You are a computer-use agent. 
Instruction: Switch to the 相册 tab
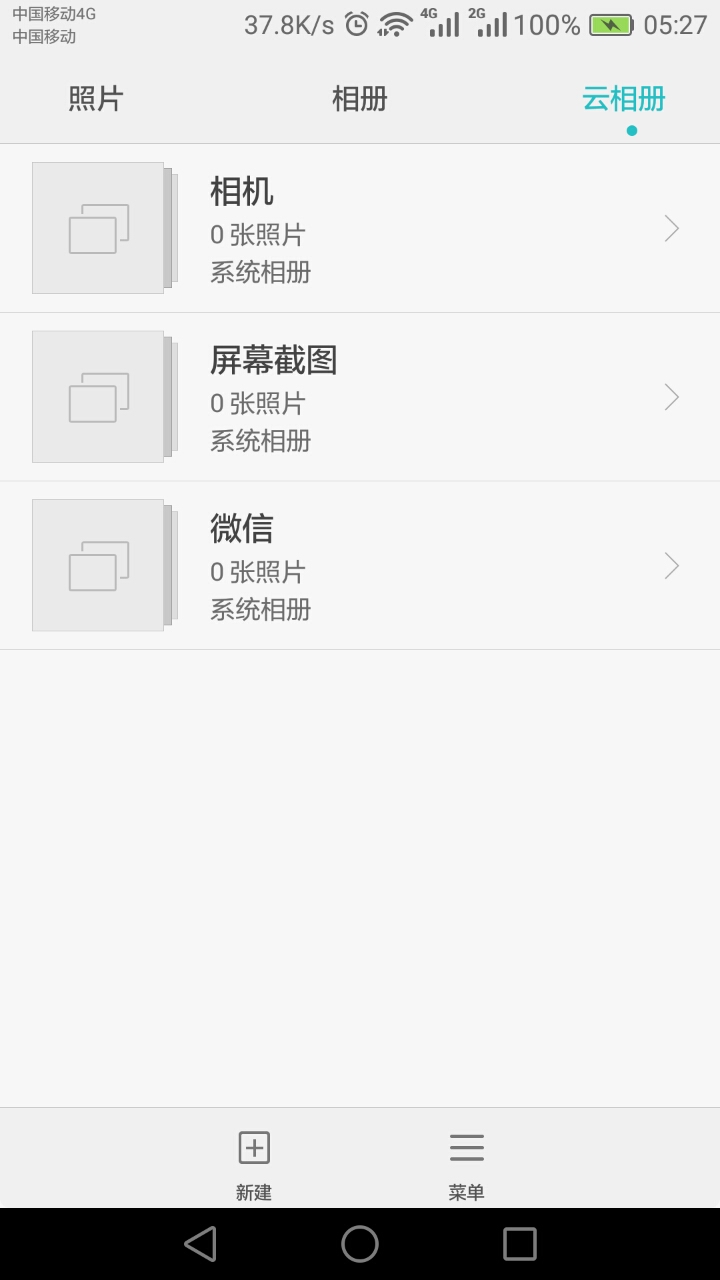point(359,99)
